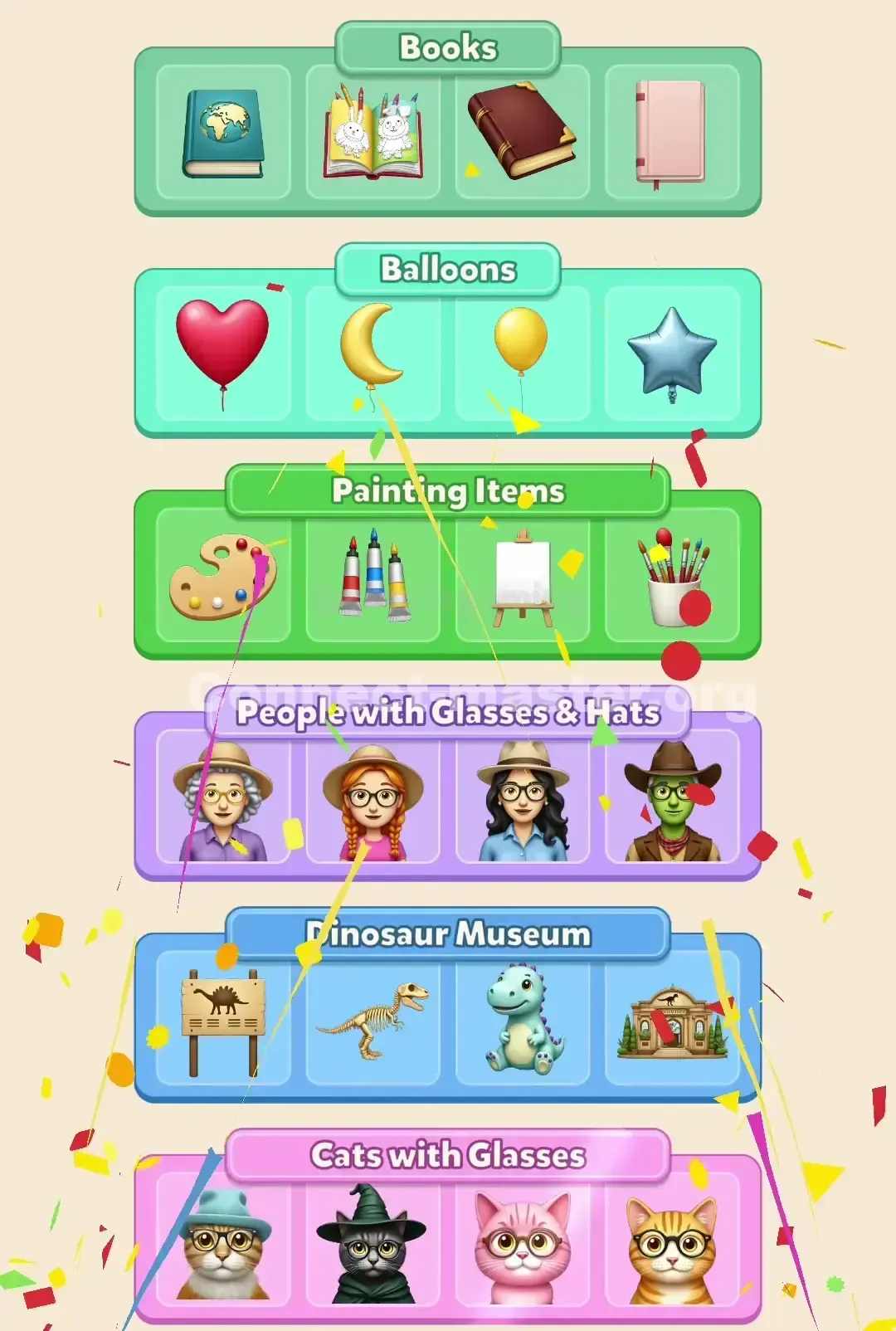
Task: Click the paint tubes tile
Action: 372,577
